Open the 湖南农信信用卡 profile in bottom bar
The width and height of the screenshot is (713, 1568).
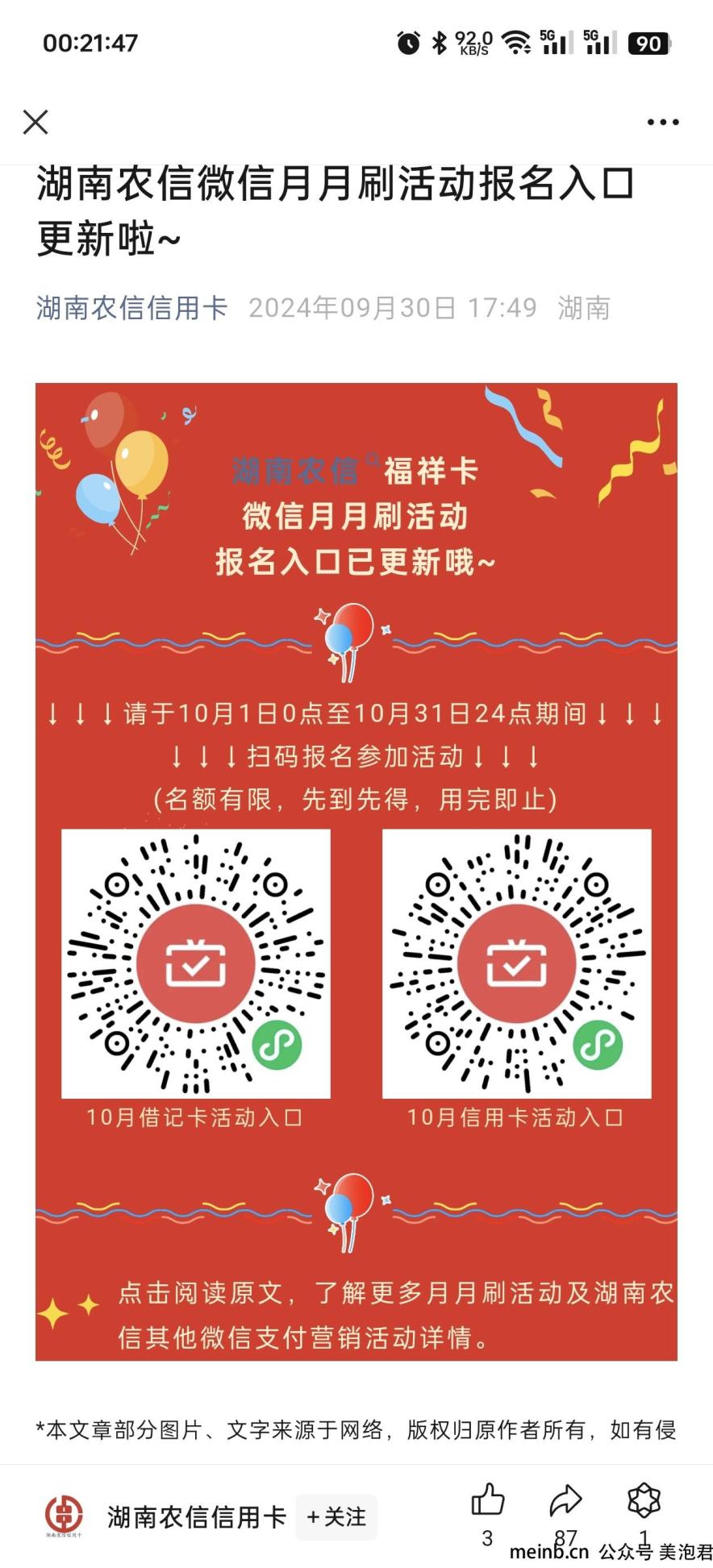click(x=196, y=1516)
